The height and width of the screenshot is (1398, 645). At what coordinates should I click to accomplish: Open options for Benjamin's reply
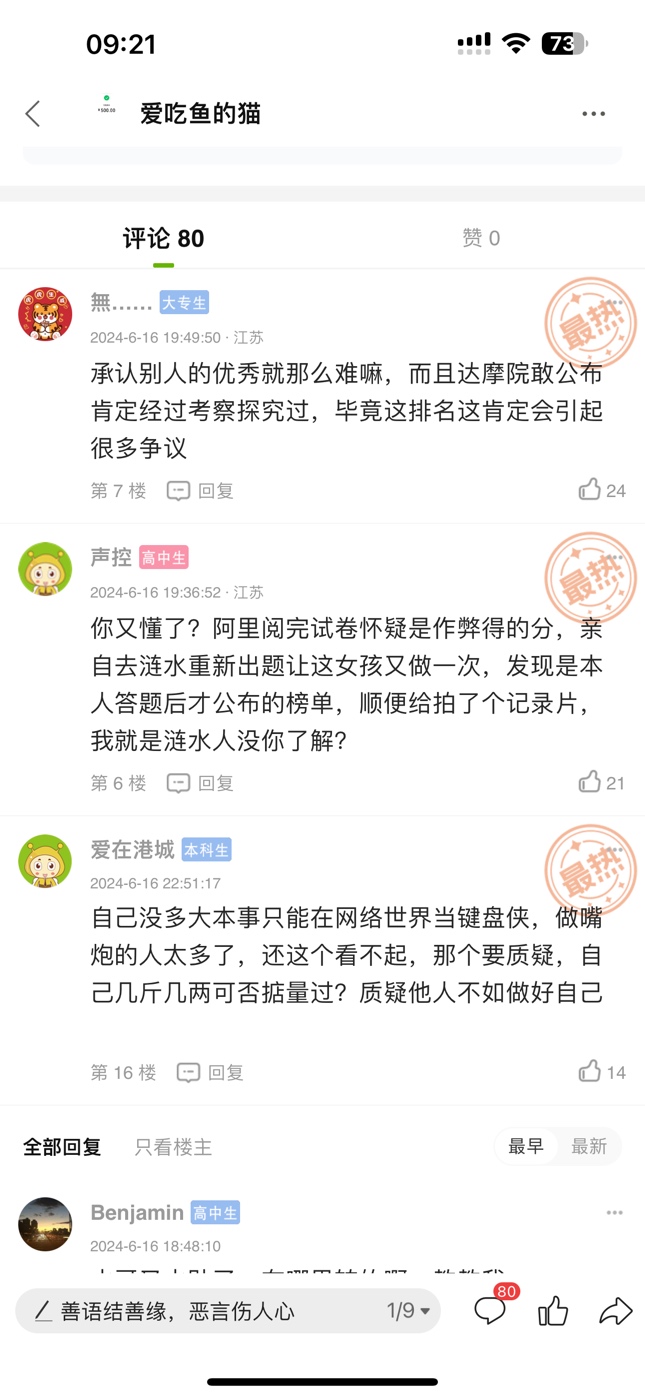pyautogui.click(x=614, y=1213)
